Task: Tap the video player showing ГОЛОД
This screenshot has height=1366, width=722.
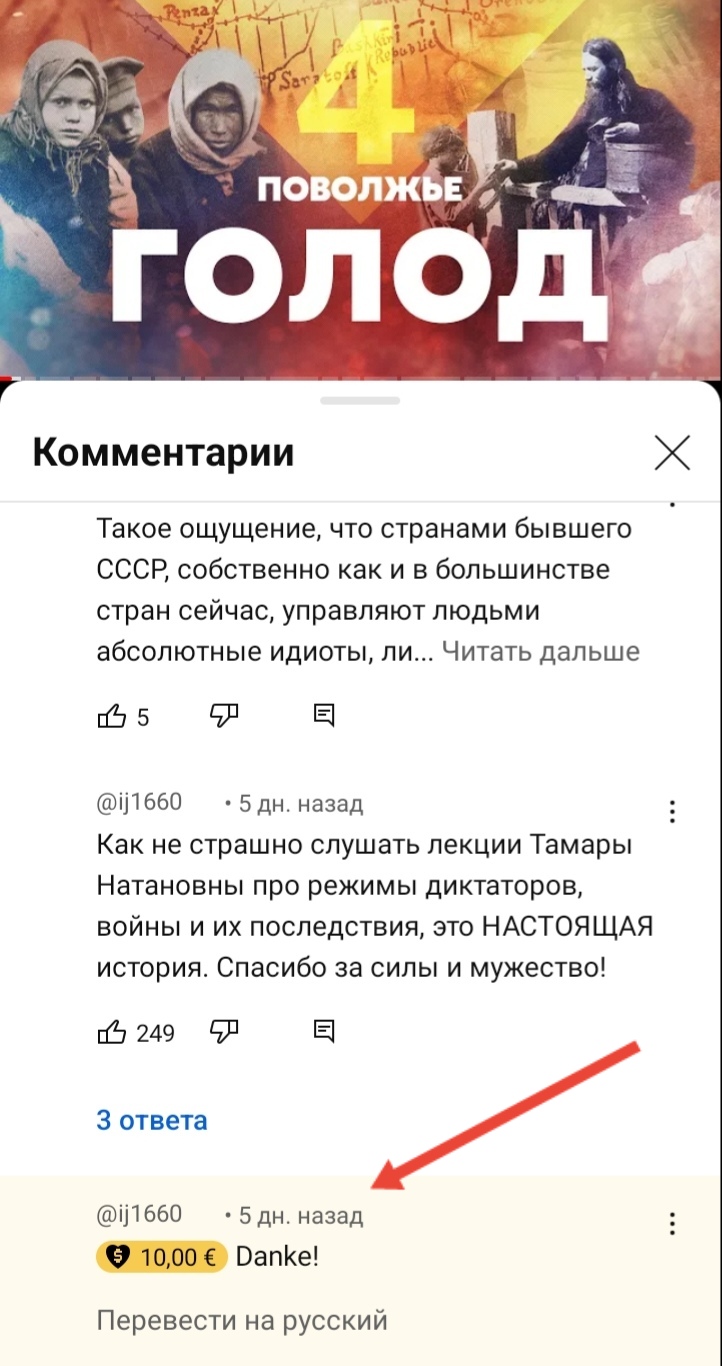Action: click(361, 190)
